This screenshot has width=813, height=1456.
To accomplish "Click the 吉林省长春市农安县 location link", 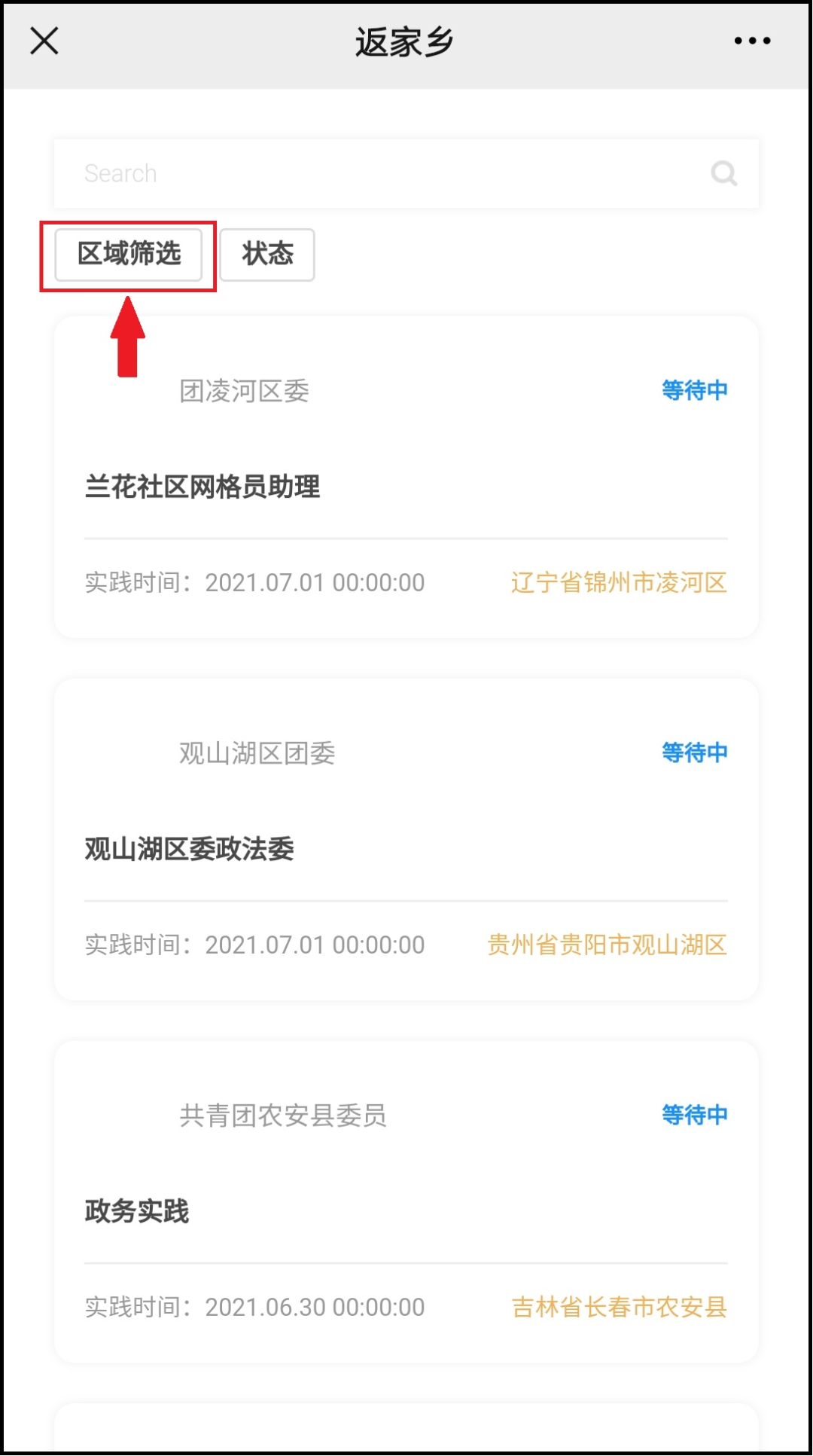I will pyautogui.click(x=619, y=1308).
